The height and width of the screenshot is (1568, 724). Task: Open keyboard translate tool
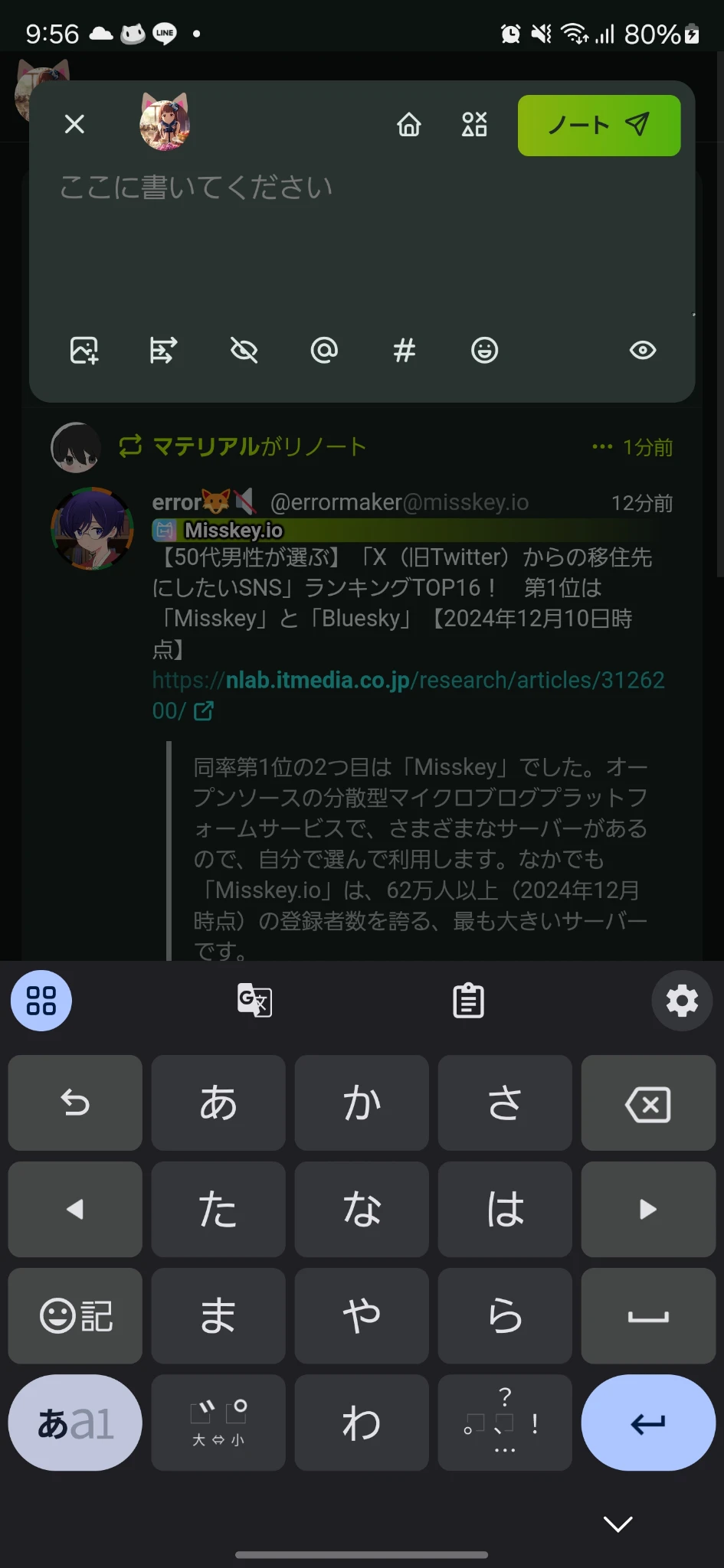pos(254,1001)
